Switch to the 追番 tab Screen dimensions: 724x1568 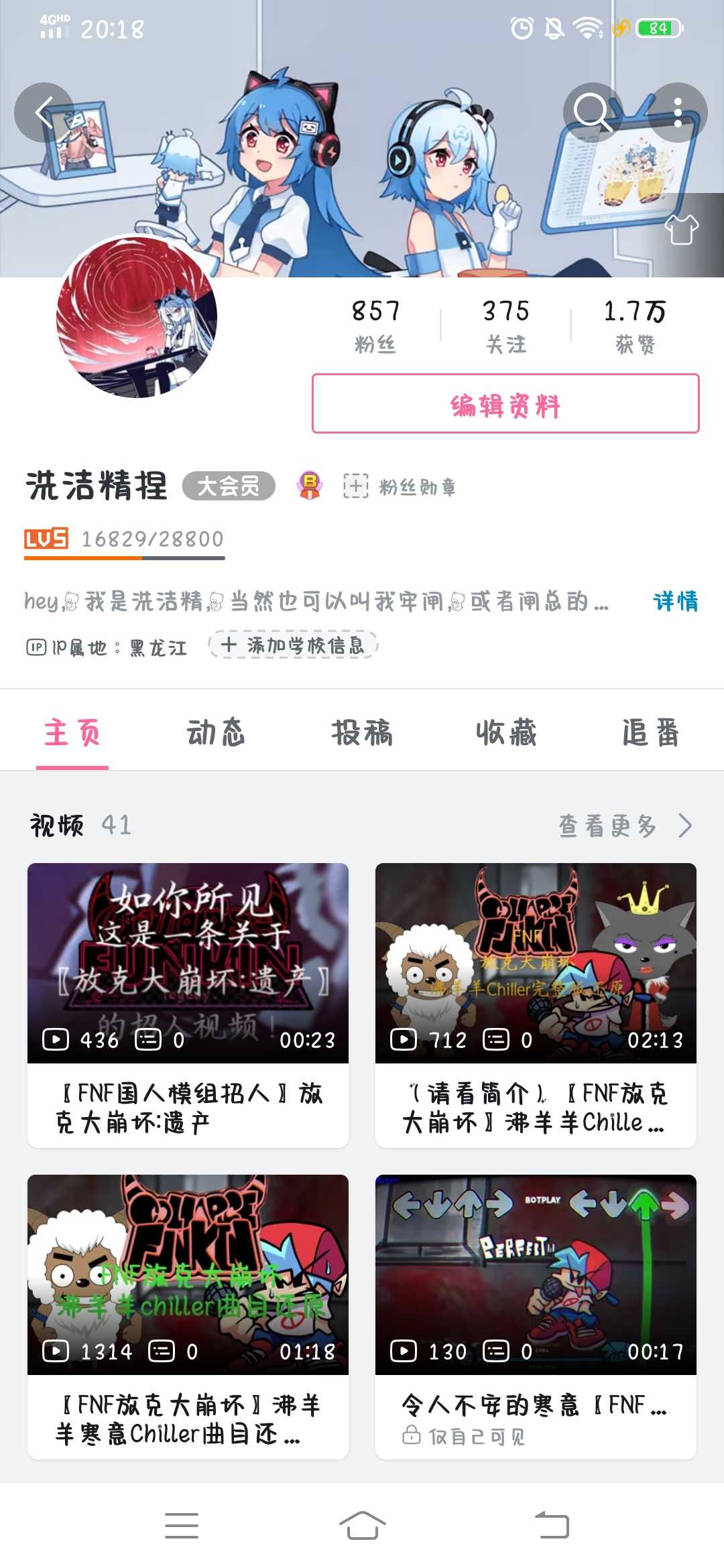click(650, 732)
